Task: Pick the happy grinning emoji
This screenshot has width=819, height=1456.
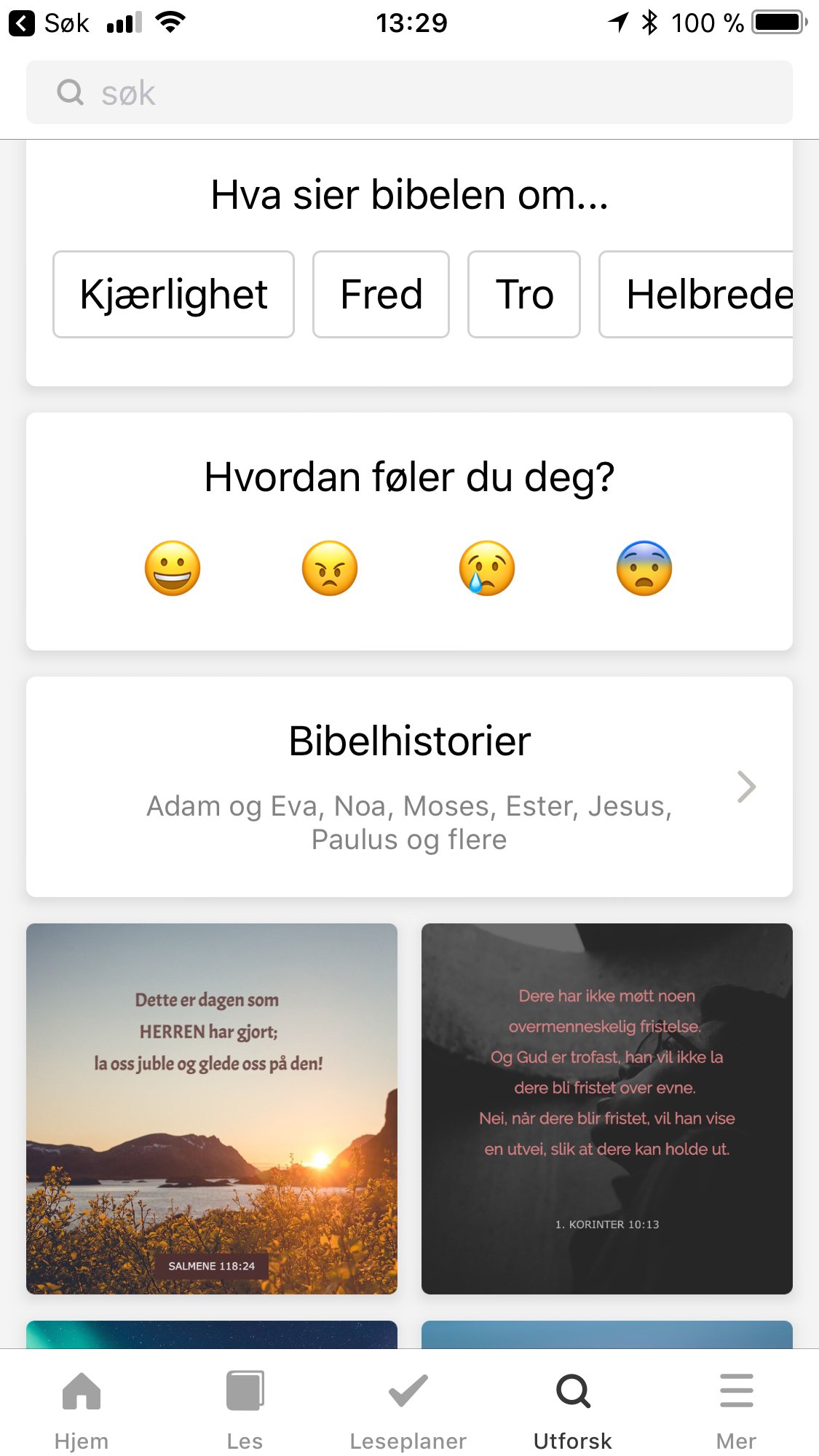Action: coord(173,568)
